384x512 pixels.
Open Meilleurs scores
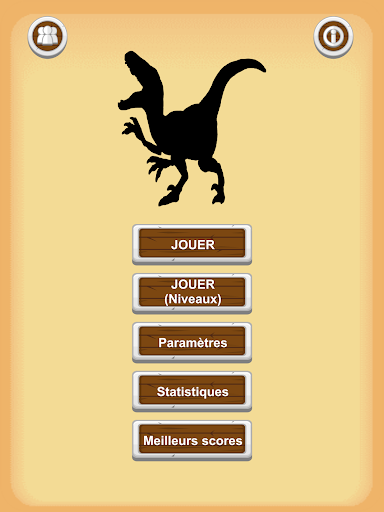click(x=192, y=441)
